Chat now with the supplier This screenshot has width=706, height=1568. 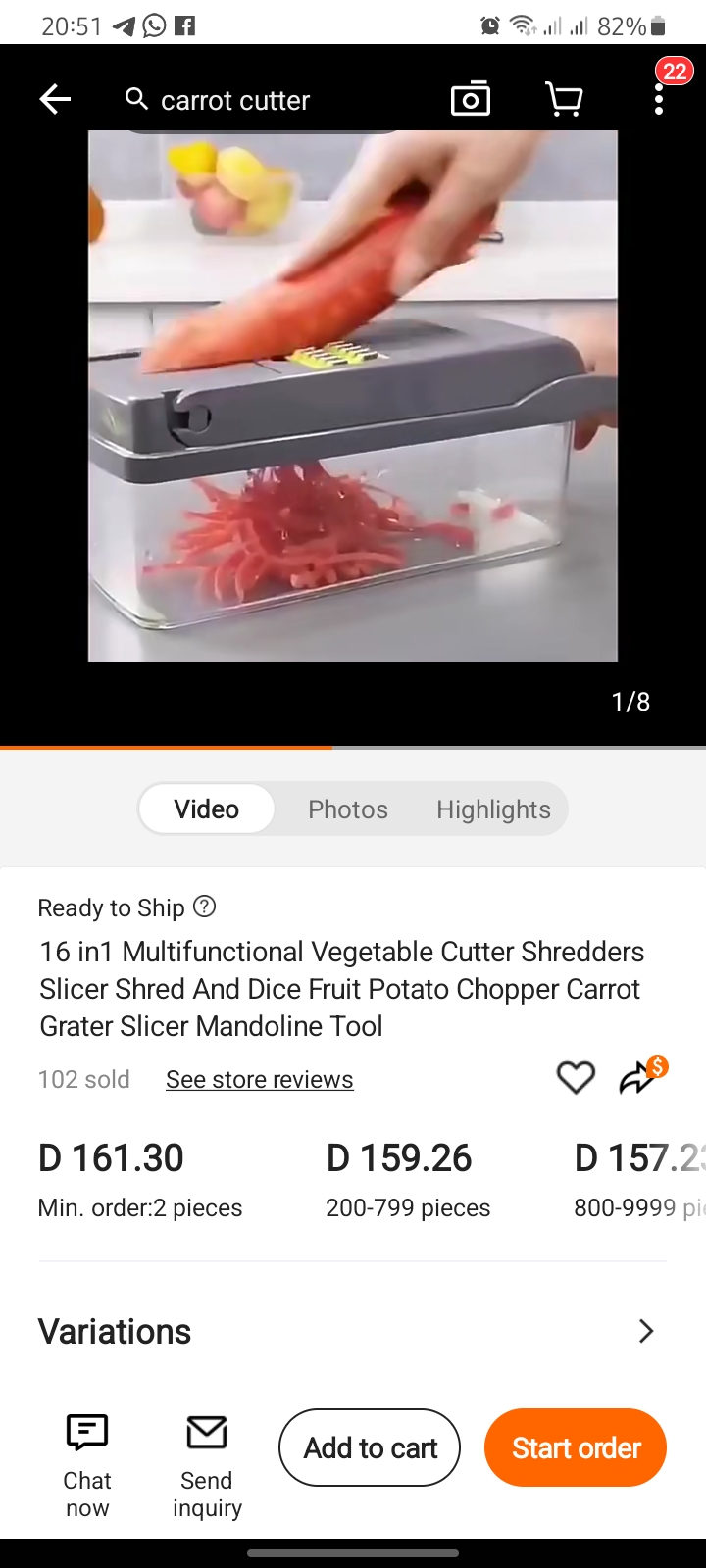click(87, 1465)
